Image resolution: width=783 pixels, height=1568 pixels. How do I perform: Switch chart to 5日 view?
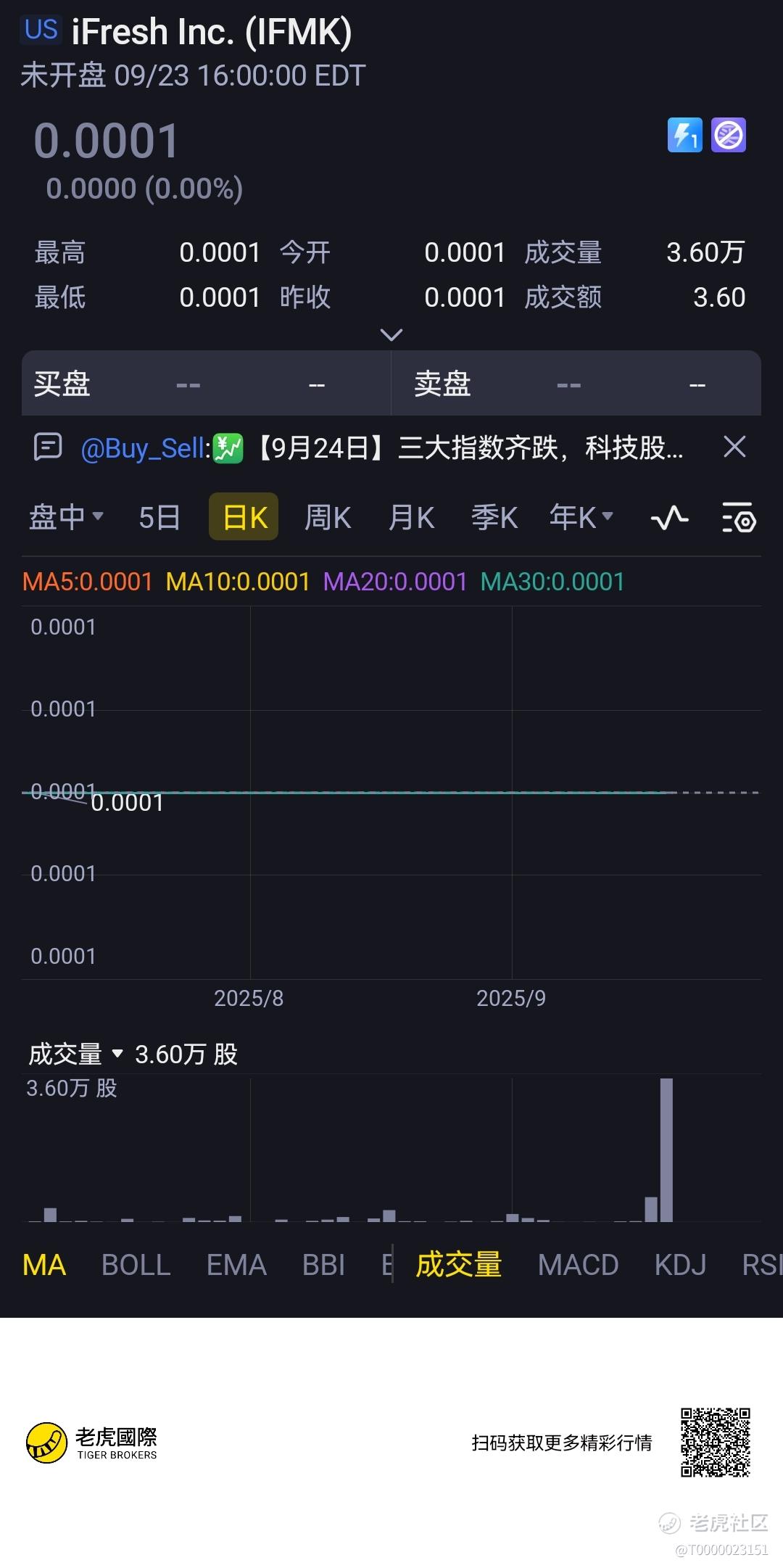pos(159,517)
